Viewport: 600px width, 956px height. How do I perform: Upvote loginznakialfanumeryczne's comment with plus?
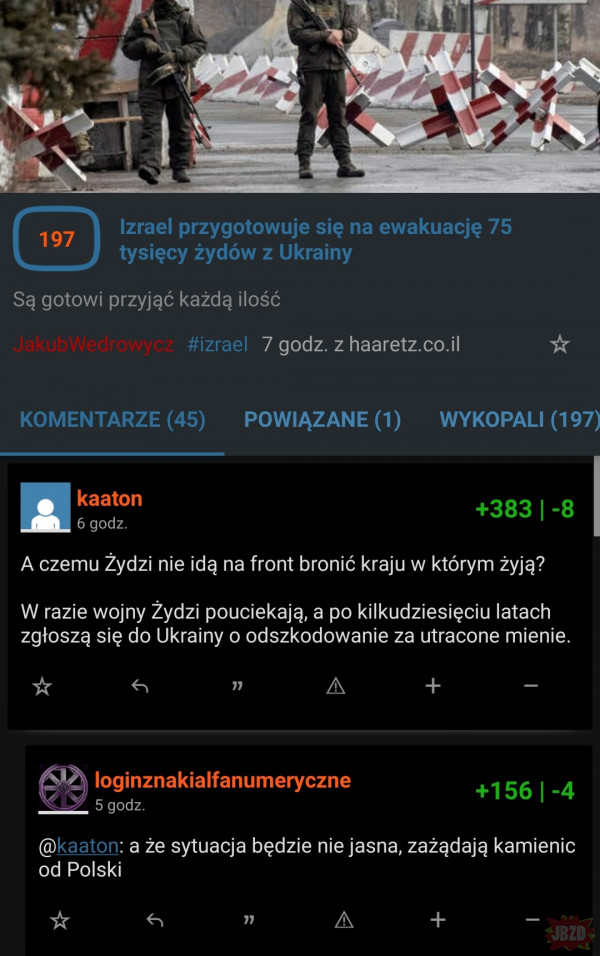click(437, 920)
